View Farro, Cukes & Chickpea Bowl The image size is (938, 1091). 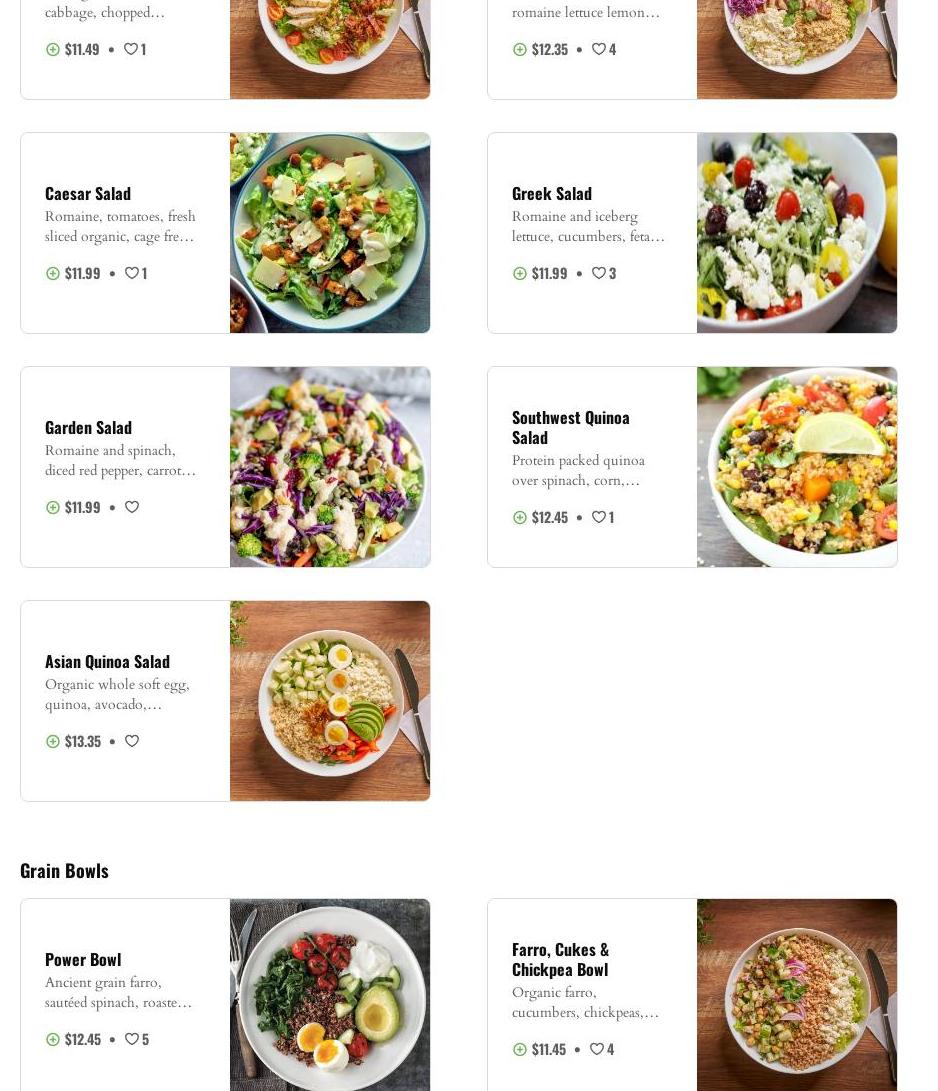(560, 959)
